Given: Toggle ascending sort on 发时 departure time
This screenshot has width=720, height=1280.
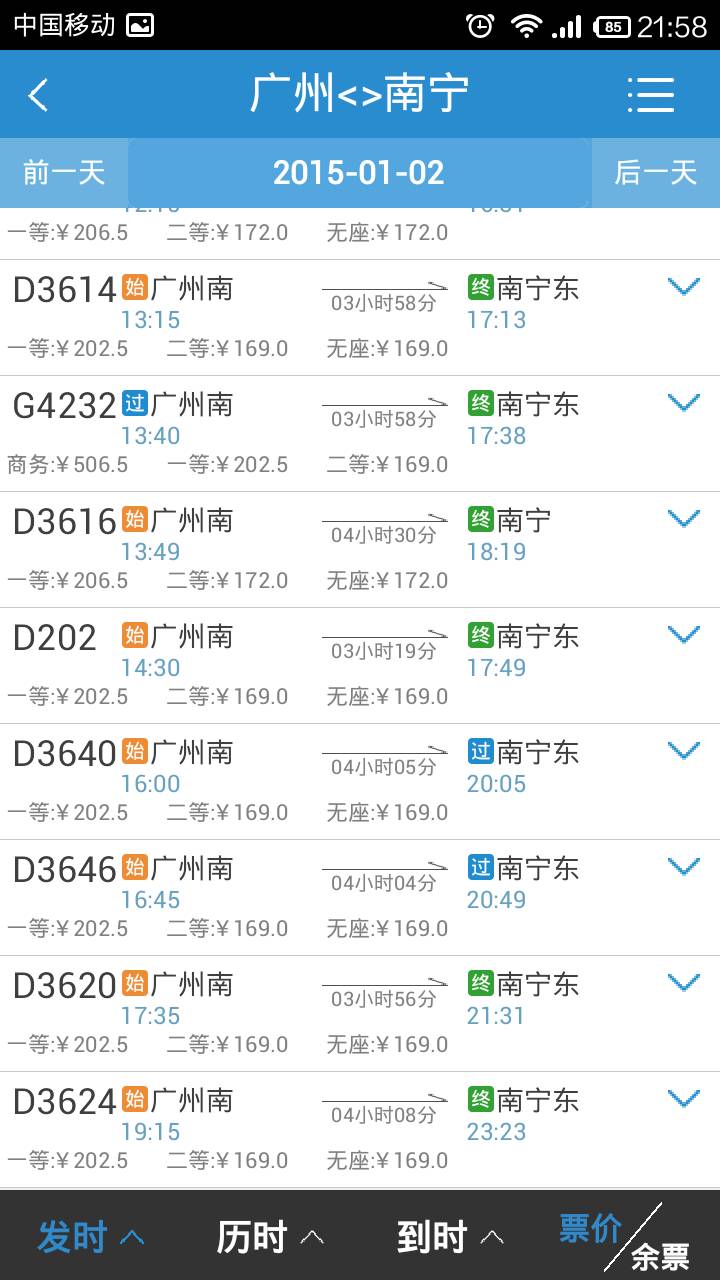Looking at the screenshot, I should (86, 1236).
